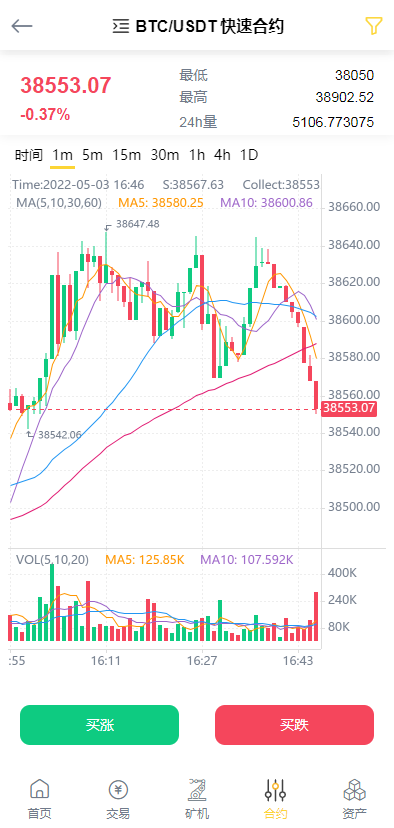Go to the 首页 home tab
The width and height of the screenshot is (394, 828).
click(40, 799)
